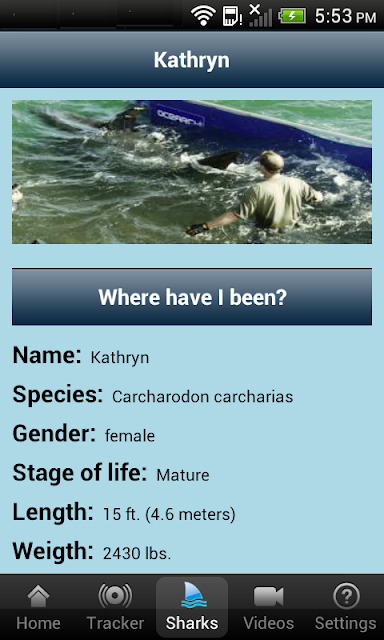
Task: Select the Sharks tab
Action: (192, 607)
